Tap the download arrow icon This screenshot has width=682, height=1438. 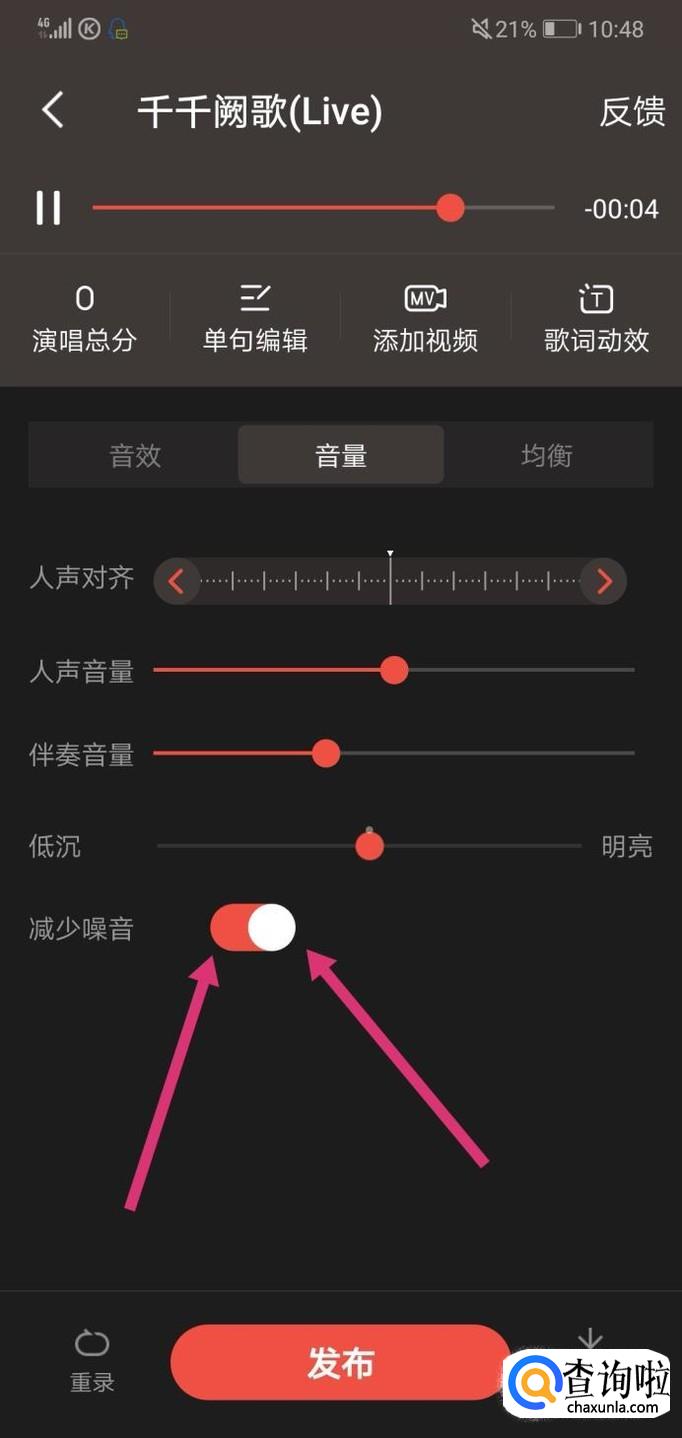pyautogui.click(x=590, y=1340)
